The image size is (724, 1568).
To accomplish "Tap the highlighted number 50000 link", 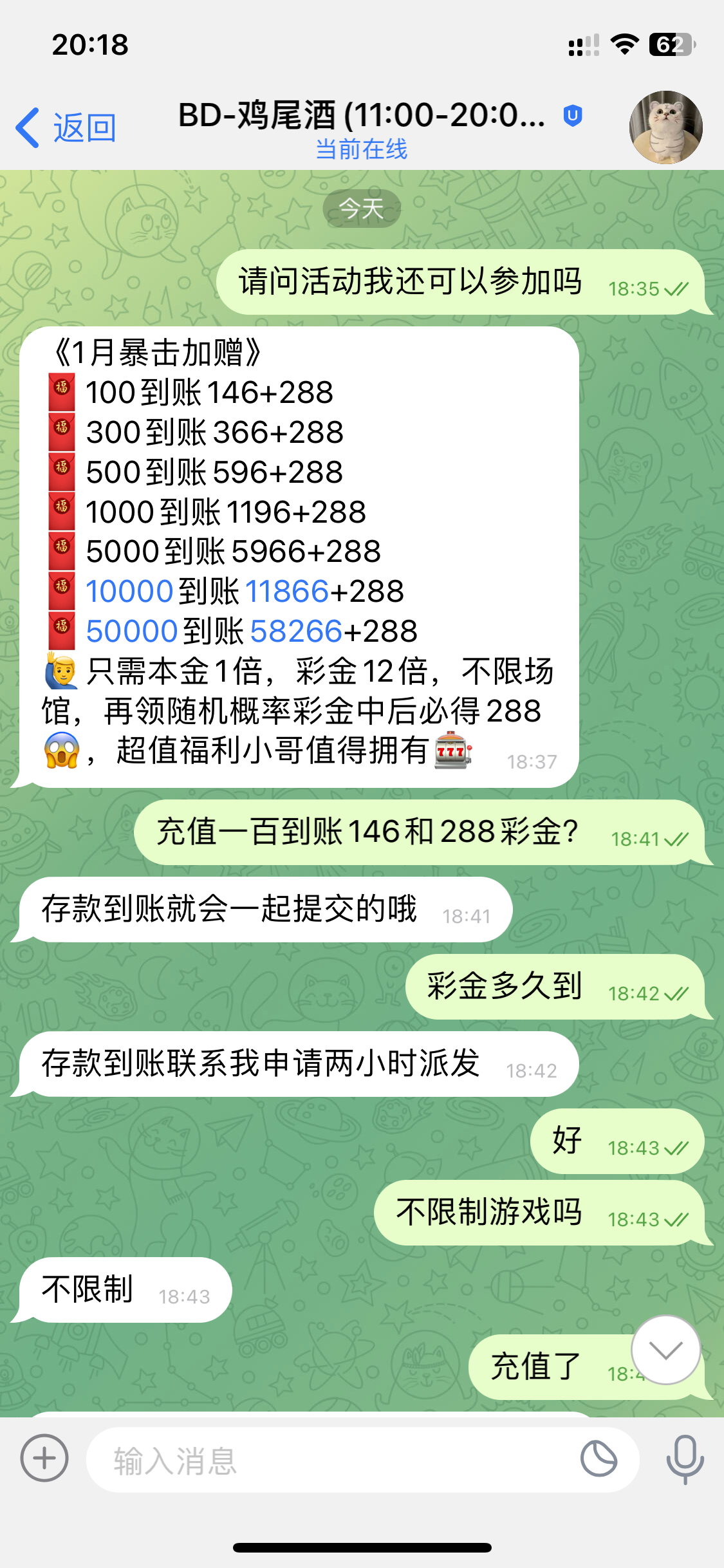I will tap(132, 631).
